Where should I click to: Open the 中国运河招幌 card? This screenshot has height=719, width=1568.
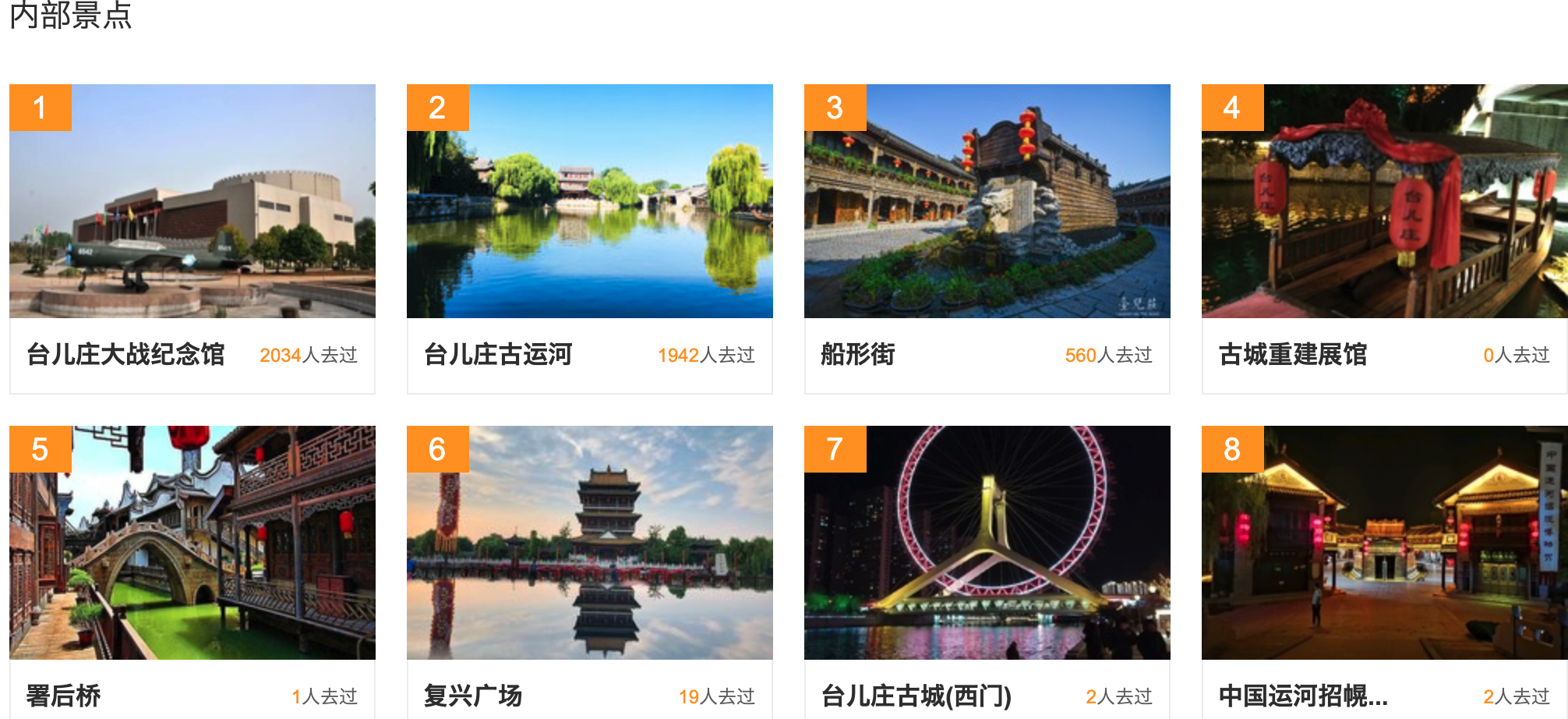[x=1384, y=544]
